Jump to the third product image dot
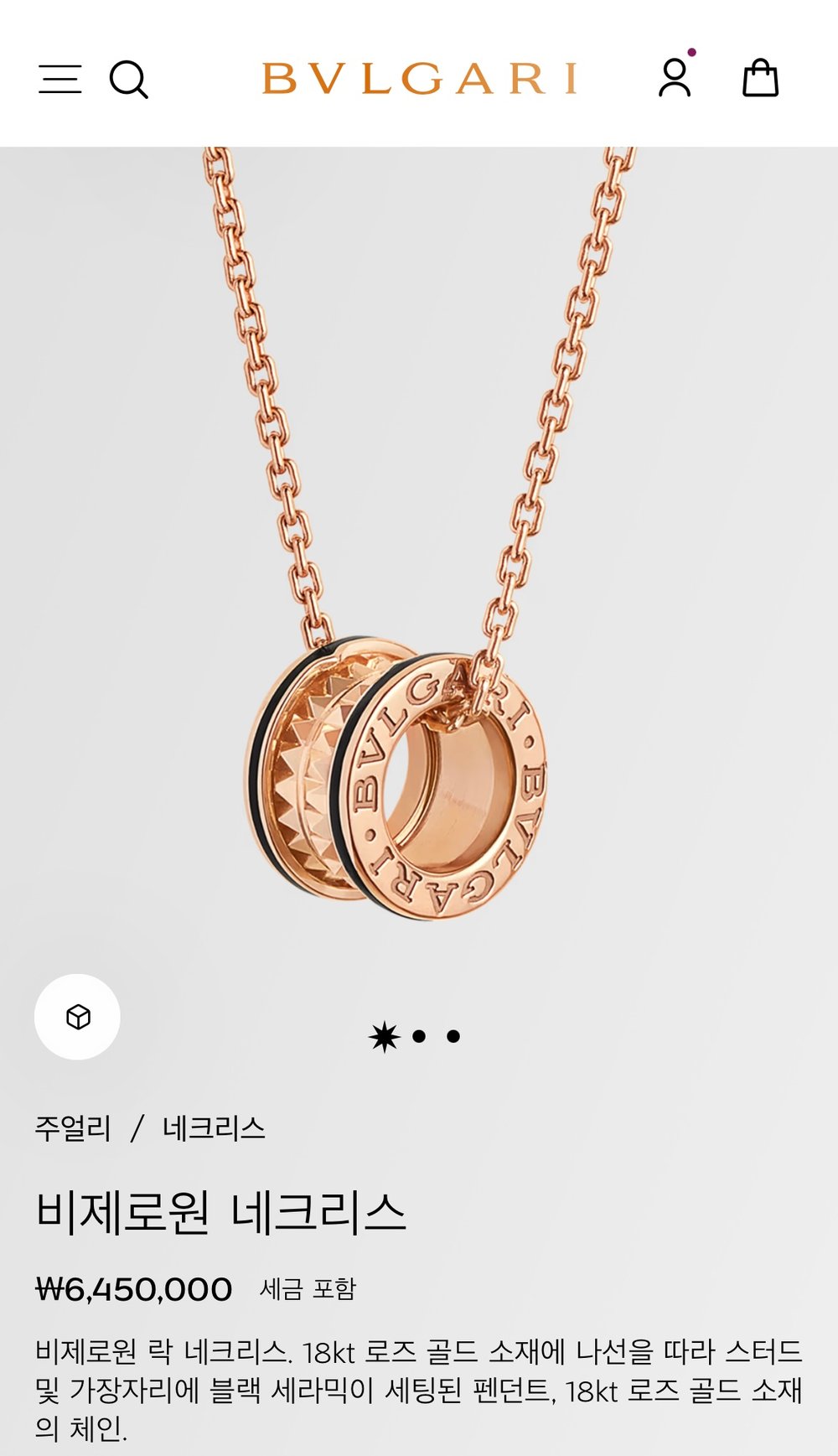This screenshot has height=1456, width=838. [453, 1037]
